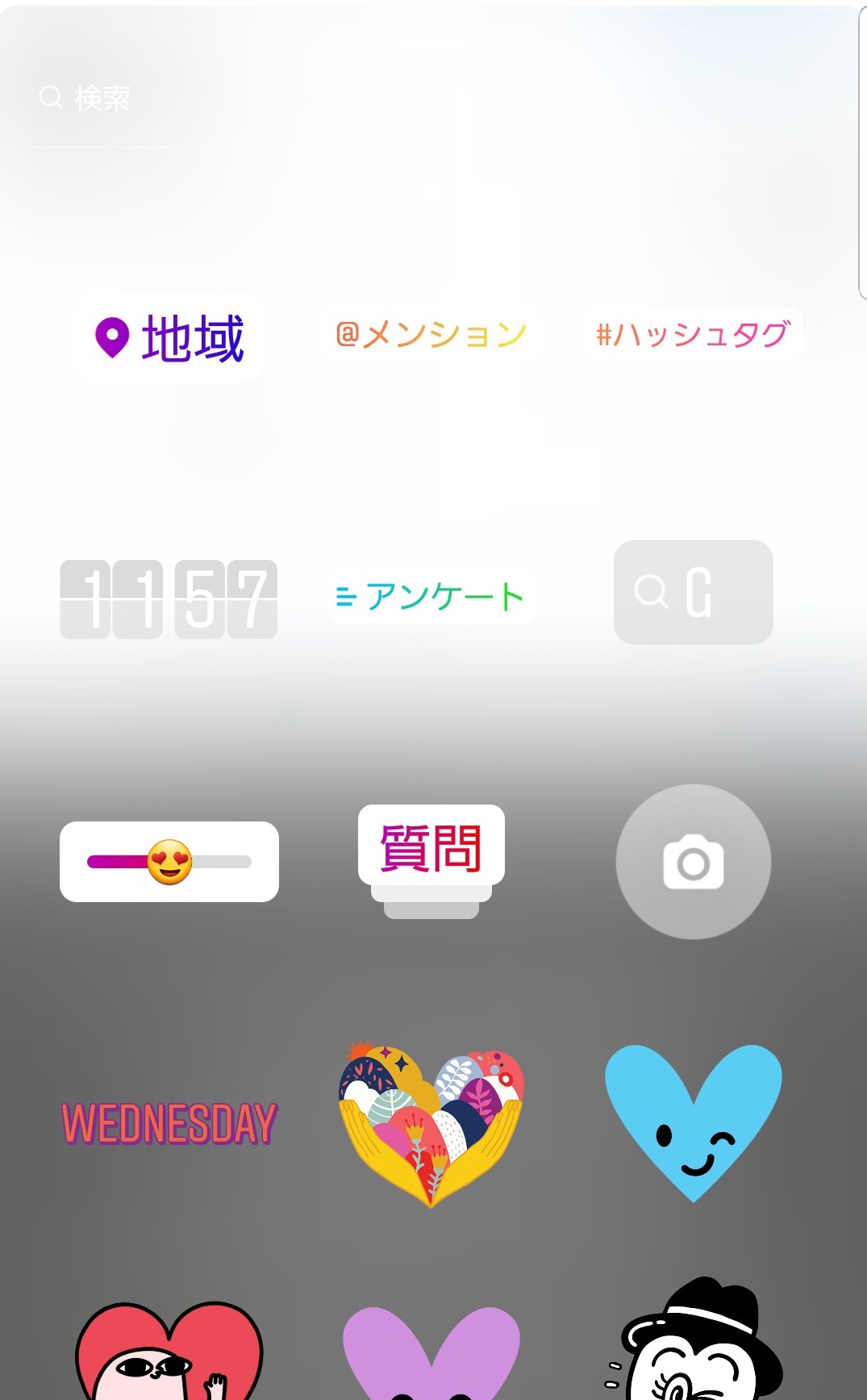Pick the winking character with hat sticker
Image resolution: width=867 pixels, height=1400 pixels.
pyautogui.click(x=694, y=1339)
